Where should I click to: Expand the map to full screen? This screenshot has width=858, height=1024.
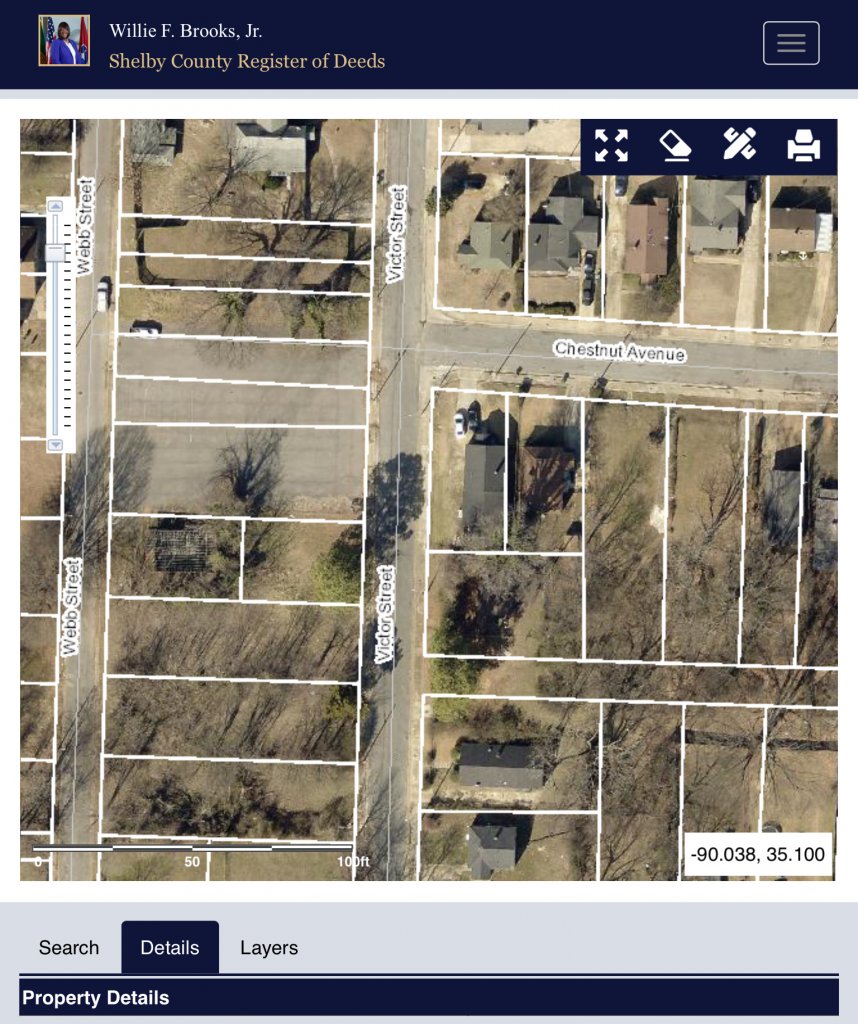[x=611, y=146]
